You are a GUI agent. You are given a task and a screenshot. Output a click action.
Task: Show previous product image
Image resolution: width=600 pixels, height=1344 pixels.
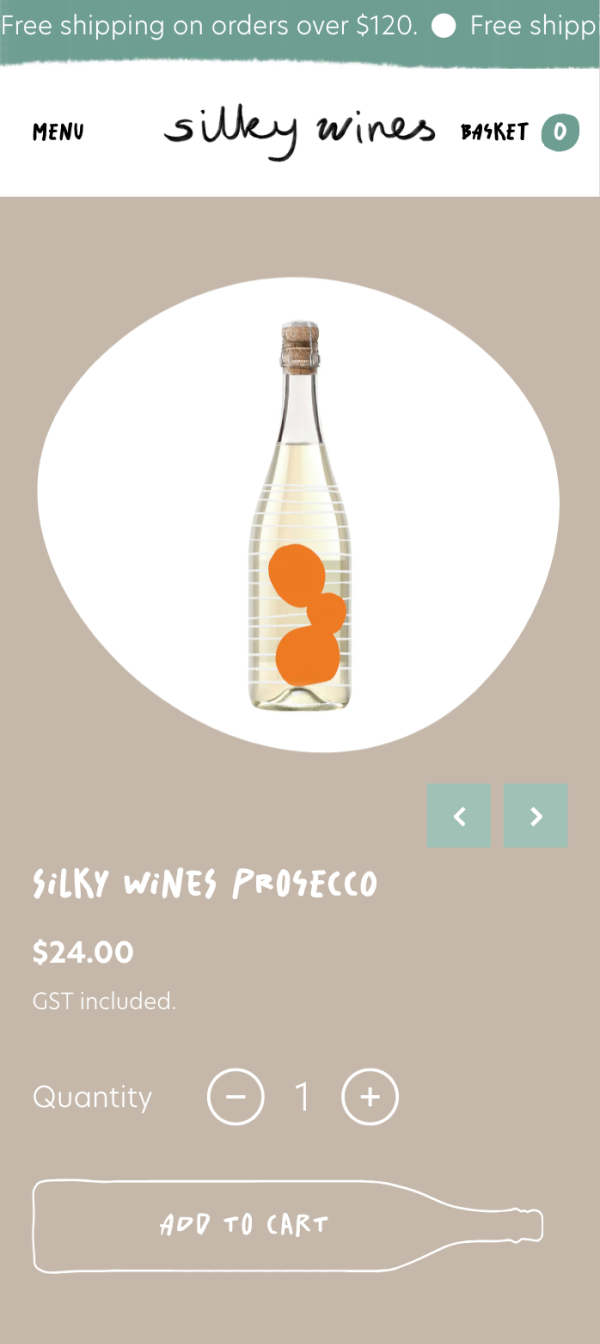459,816
